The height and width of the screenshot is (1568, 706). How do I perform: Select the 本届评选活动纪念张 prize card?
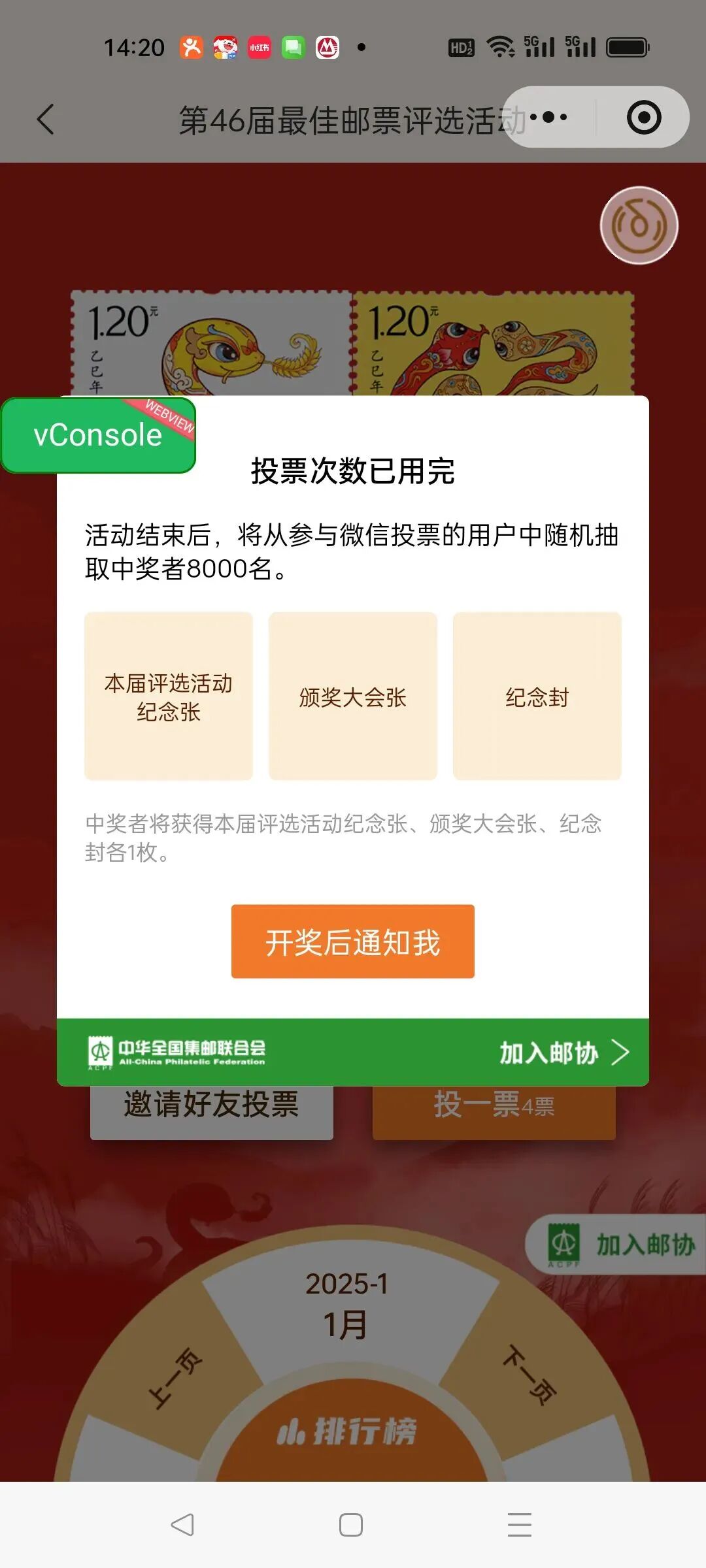tap(168, 694)
